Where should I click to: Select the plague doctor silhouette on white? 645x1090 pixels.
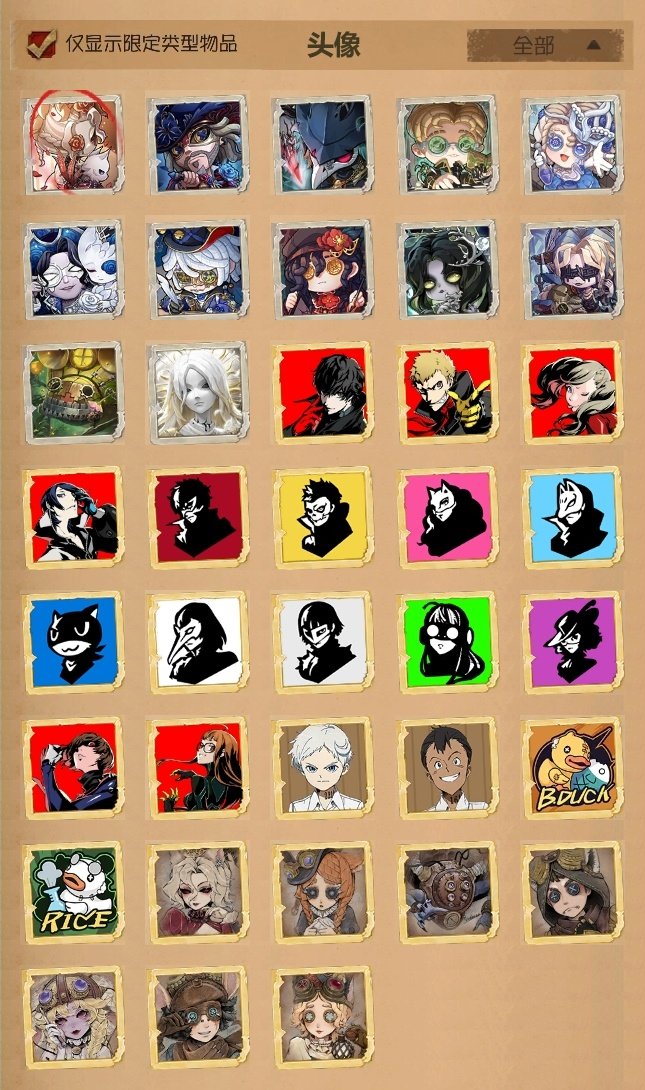point(197,642)
